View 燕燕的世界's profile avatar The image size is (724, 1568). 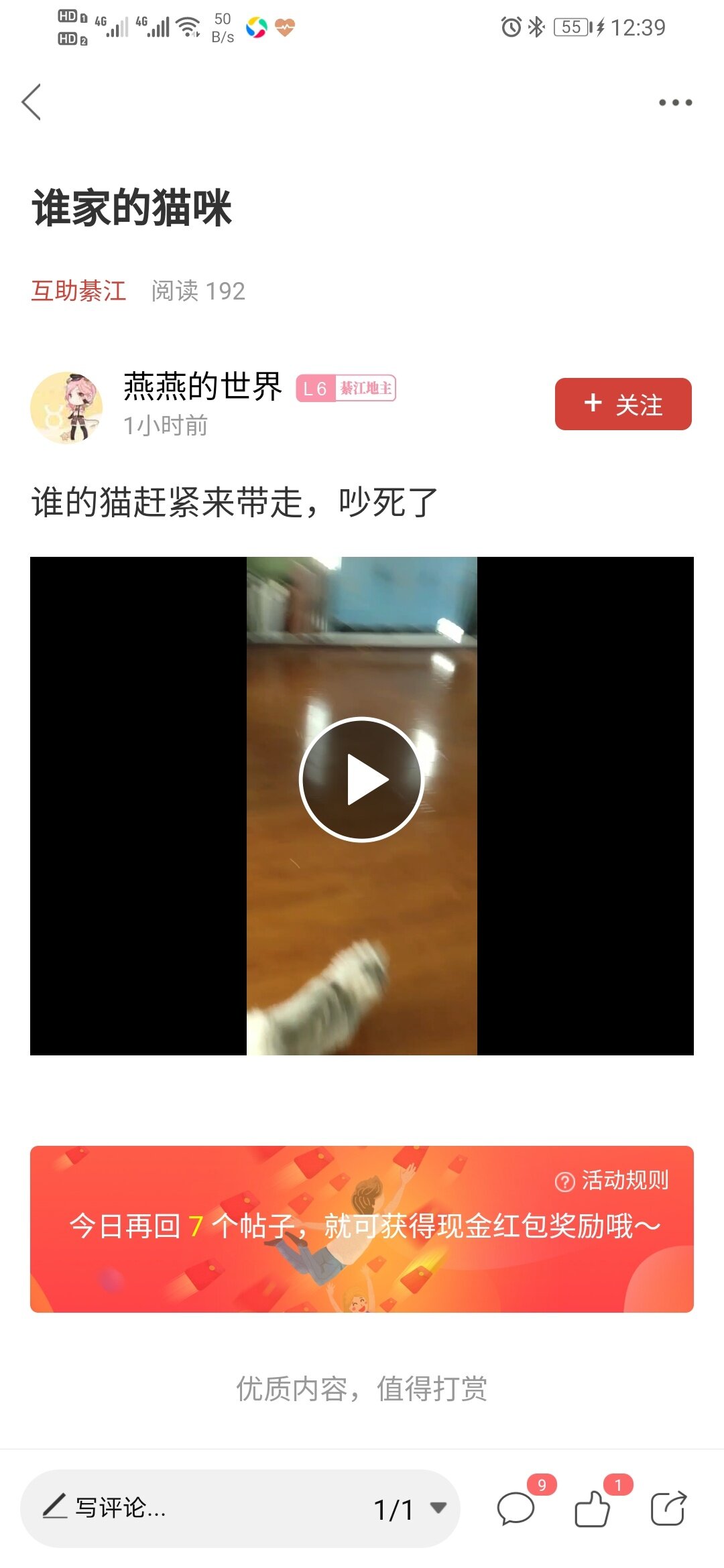[67, 407]
